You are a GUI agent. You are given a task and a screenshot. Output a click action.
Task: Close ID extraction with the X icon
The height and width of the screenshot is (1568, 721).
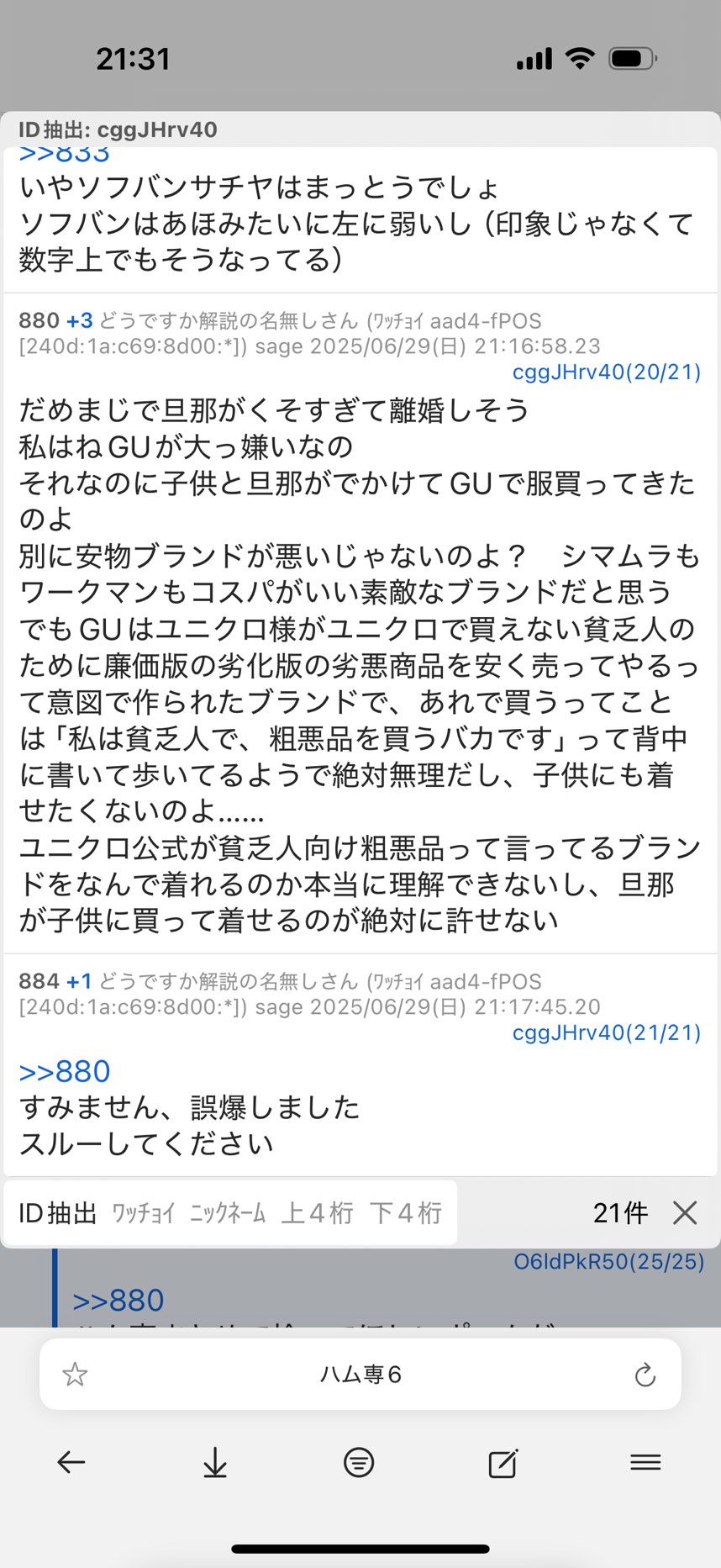click(x=685, y=1212)
